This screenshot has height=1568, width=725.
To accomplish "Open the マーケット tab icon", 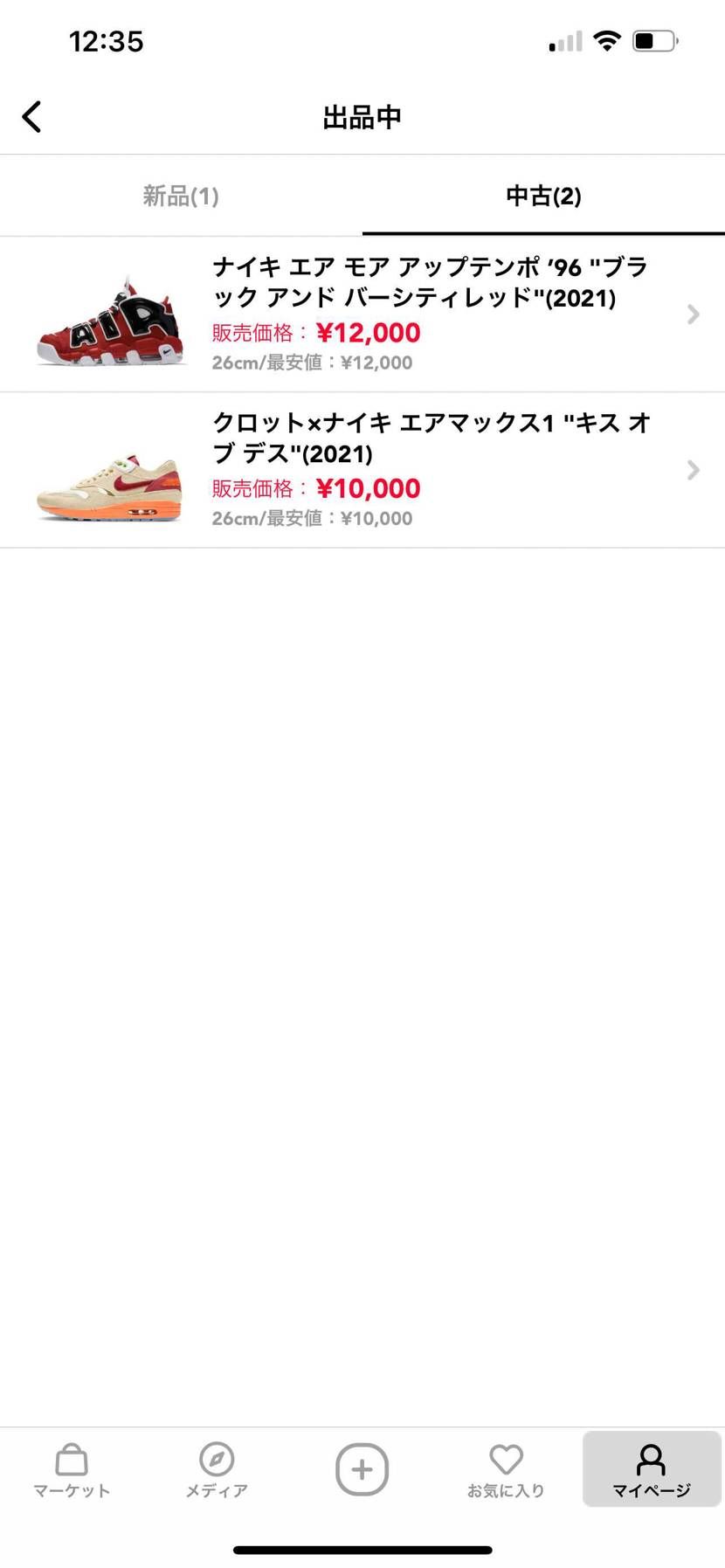I will point(71,1469).
